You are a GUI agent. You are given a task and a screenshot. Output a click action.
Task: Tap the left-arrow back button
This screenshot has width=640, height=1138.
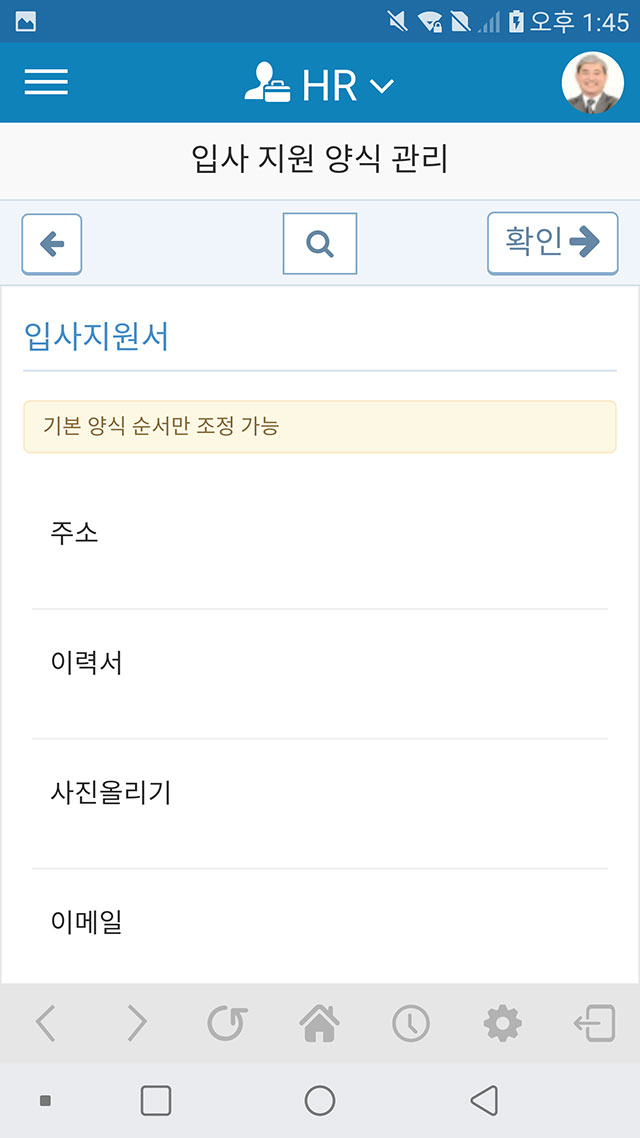52,244
